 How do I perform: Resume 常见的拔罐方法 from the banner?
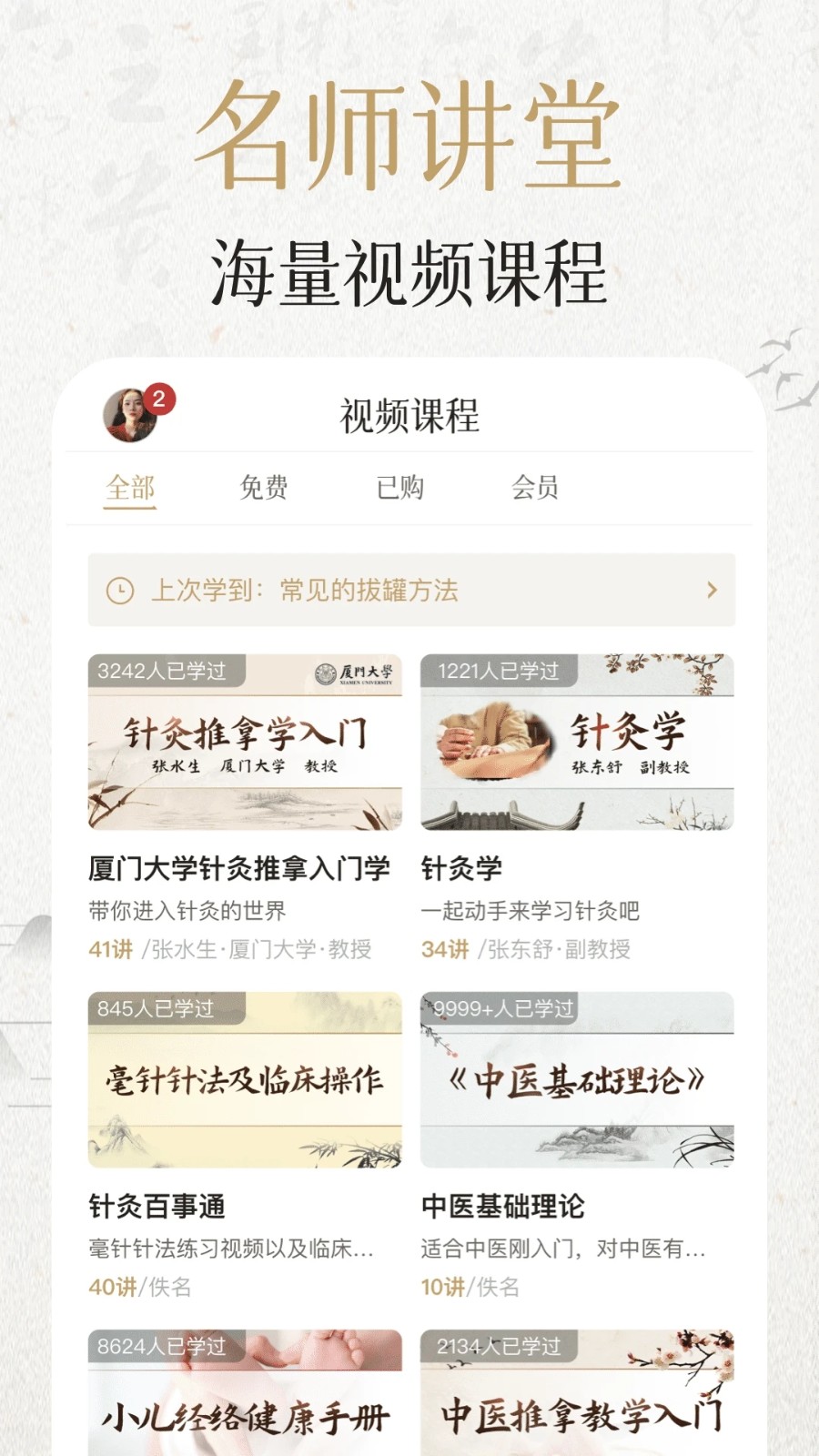click(x=368, y=591)
